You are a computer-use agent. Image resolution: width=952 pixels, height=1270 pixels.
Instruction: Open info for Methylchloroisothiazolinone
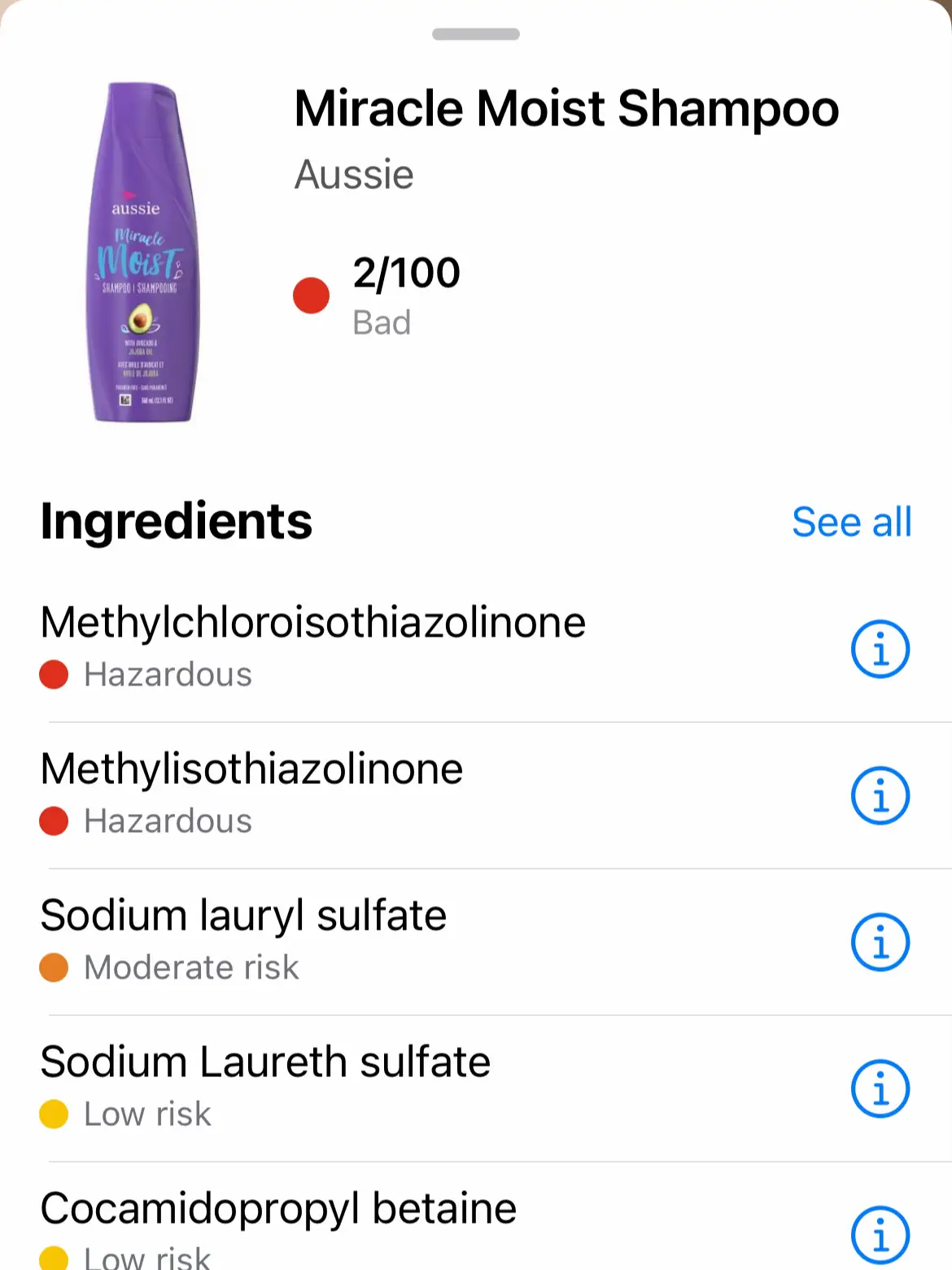[880, 649]
